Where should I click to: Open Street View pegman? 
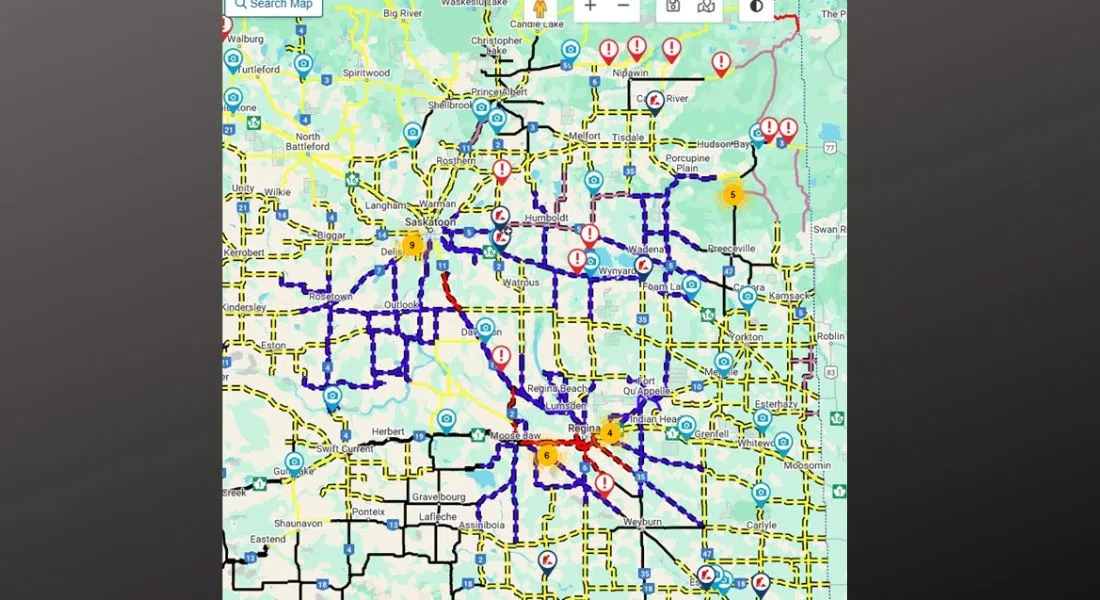pos(541,7)
